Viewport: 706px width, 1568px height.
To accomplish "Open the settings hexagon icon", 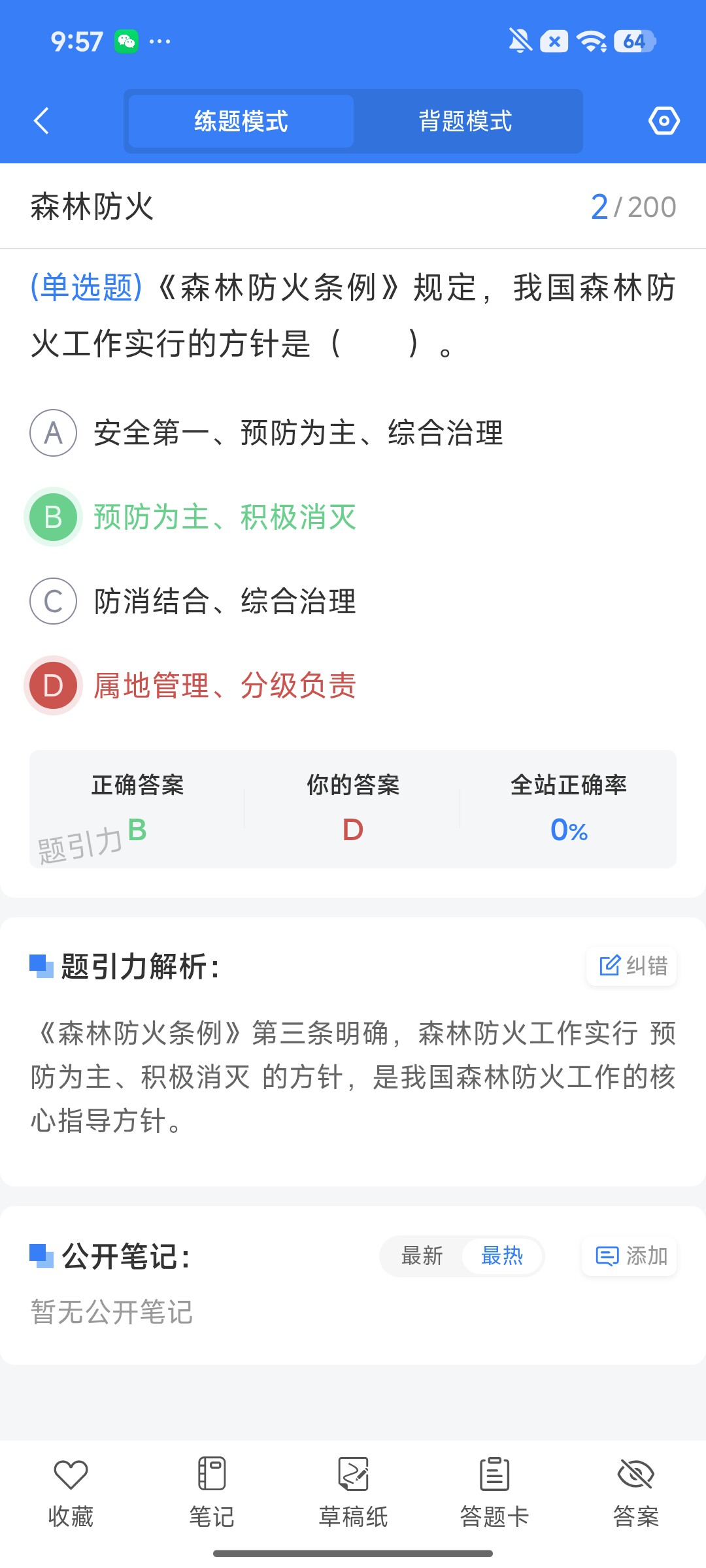I will [664, 121].
